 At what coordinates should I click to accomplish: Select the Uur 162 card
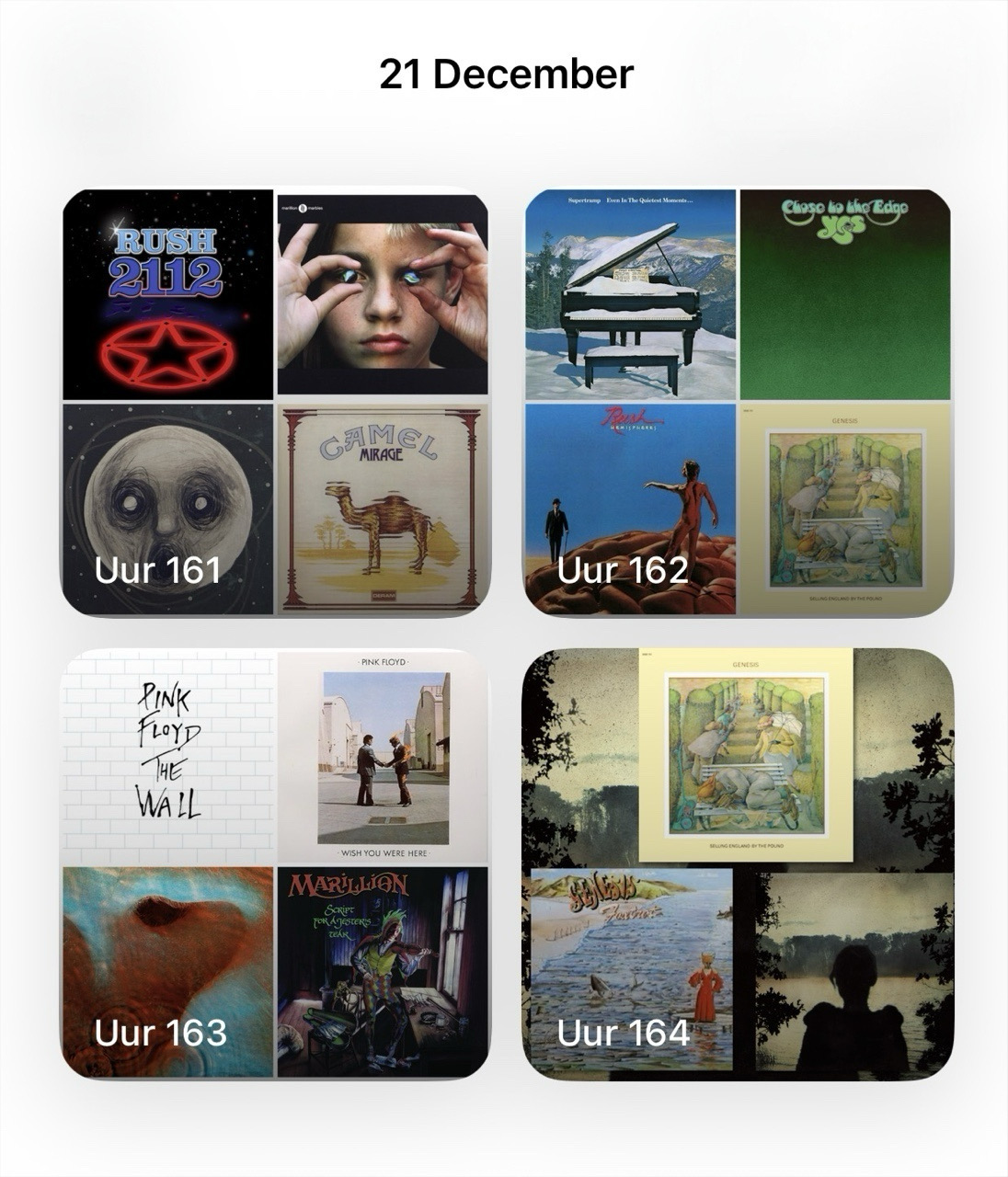point(738,402)
